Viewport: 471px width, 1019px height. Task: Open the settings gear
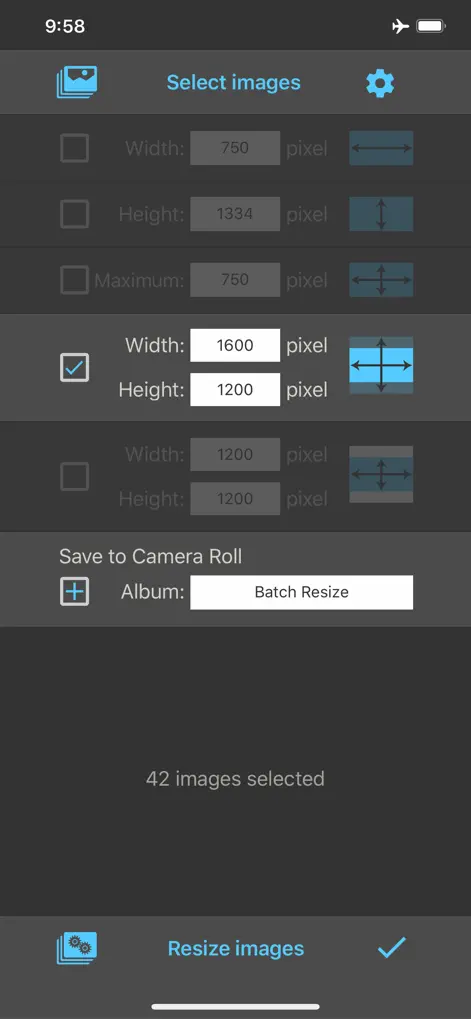click(x=380, y=83)
